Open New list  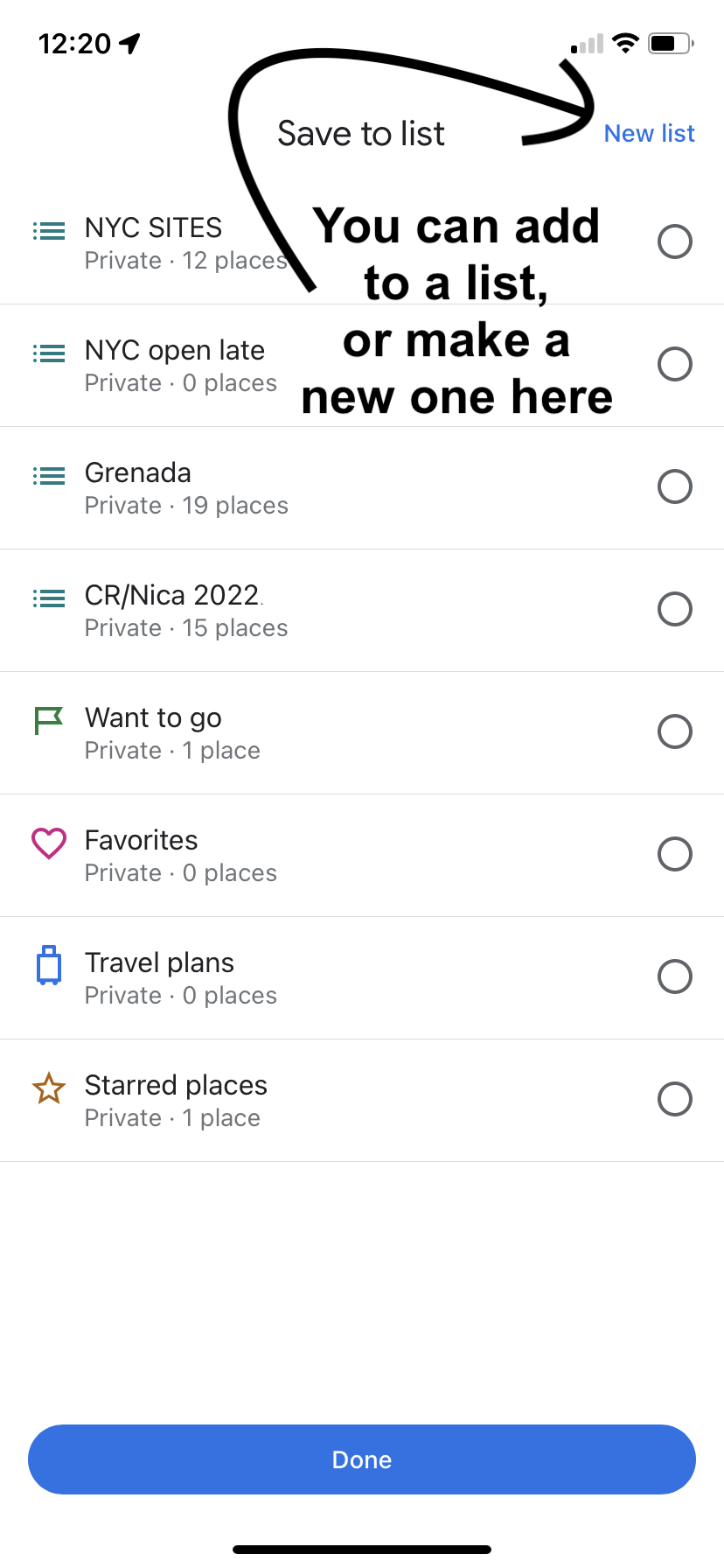click(x=649, y=133)
